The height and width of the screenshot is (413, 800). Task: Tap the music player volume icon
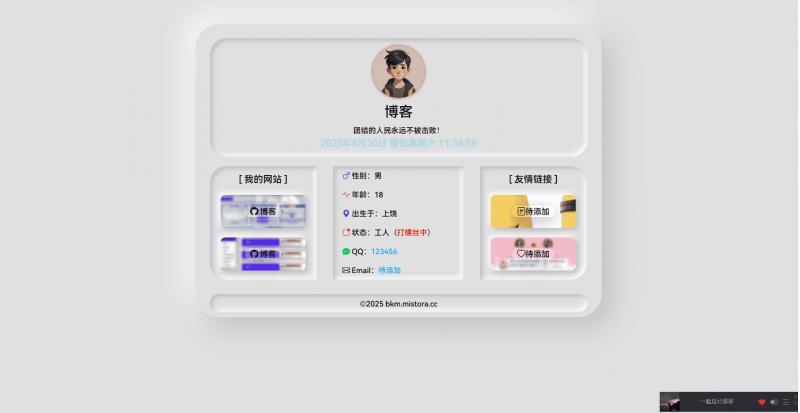tap(774, 402)
